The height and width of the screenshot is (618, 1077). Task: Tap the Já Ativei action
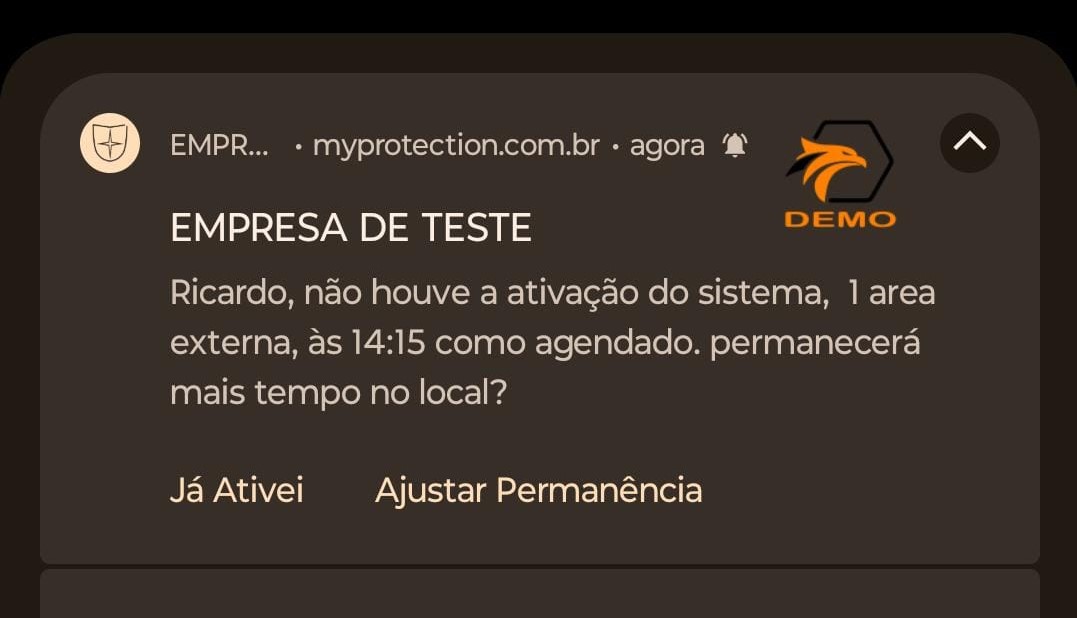click(237, 490)
